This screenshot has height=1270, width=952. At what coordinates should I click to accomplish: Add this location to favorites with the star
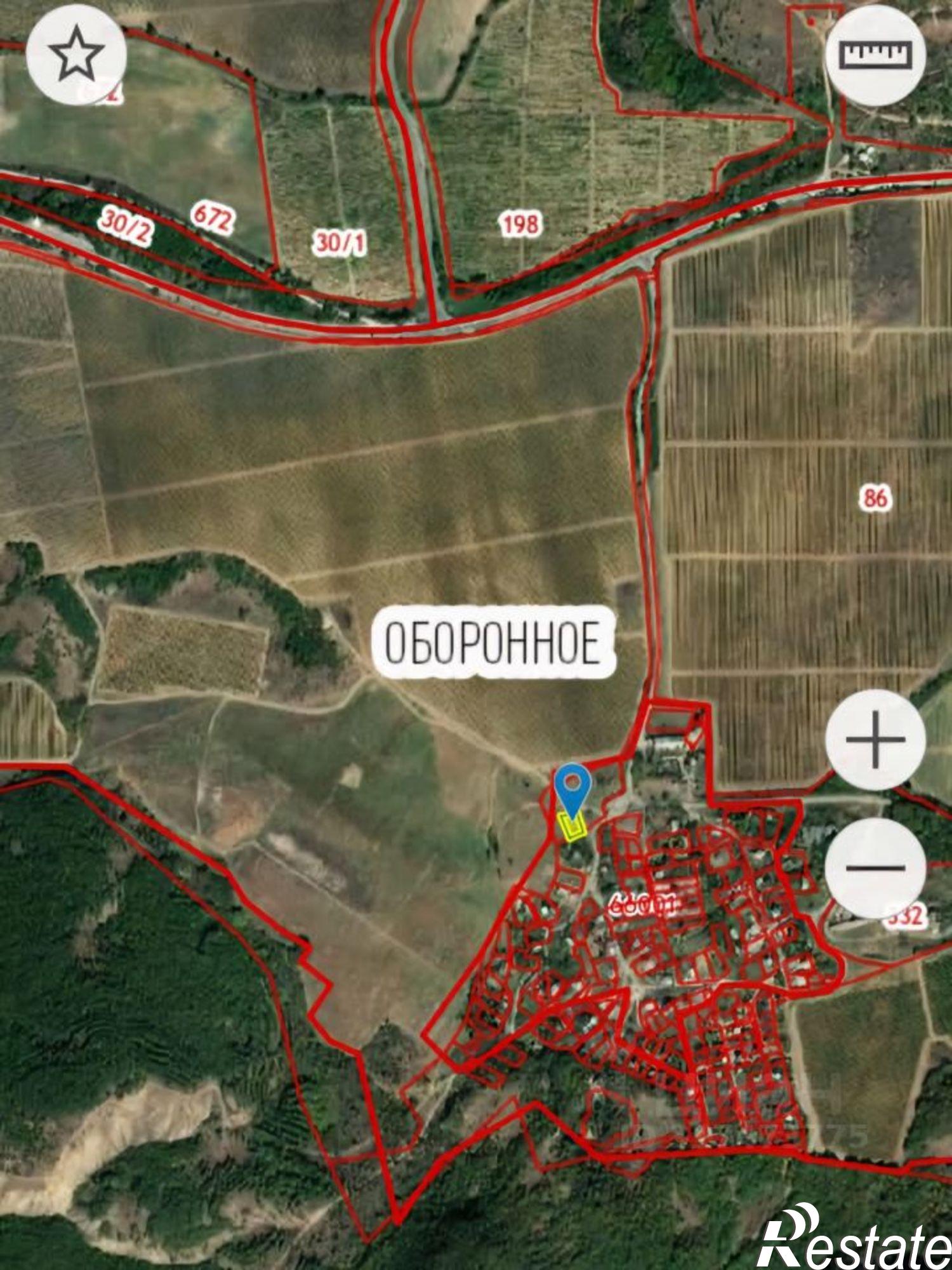(x=76, y=55)
